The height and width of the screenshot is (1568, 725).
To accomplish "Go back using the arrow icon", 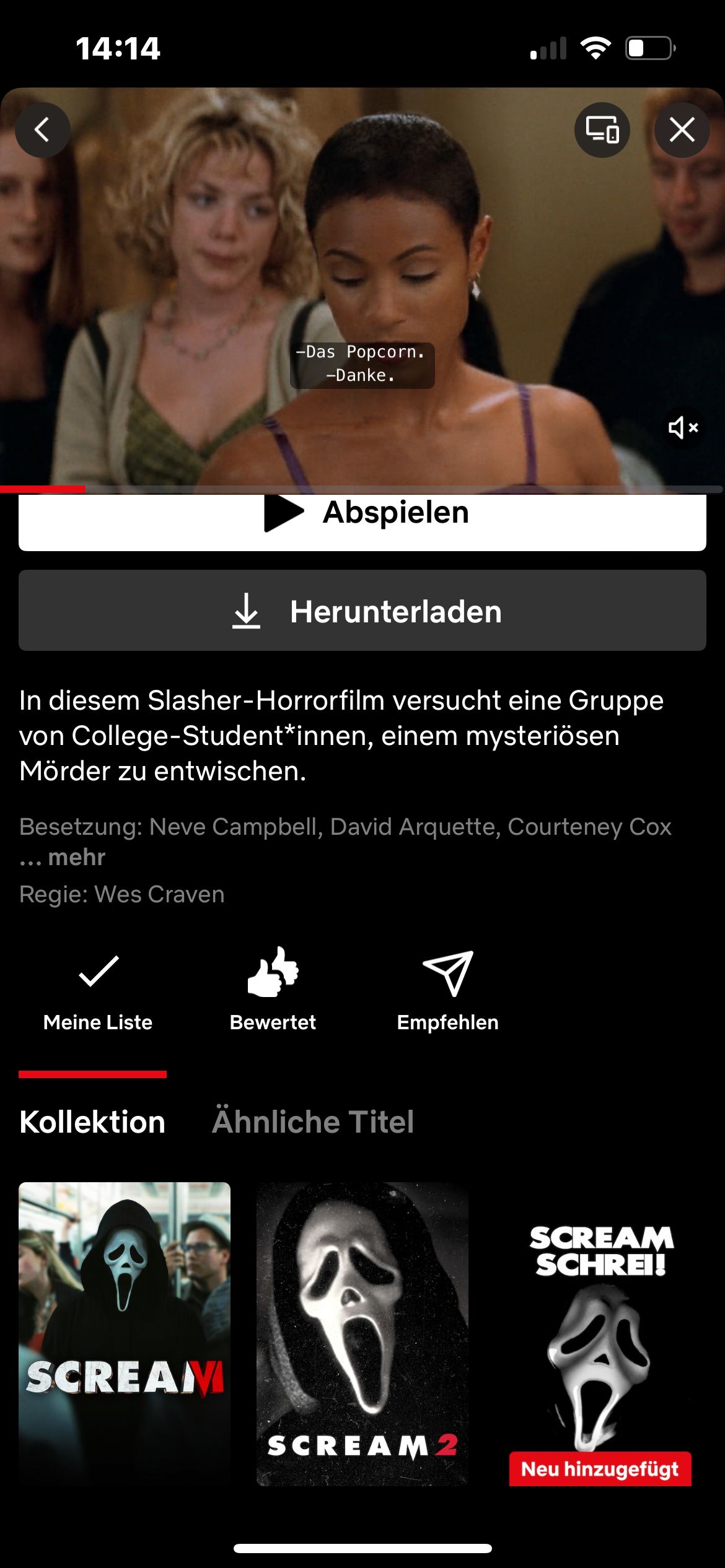I will [42, 130].
